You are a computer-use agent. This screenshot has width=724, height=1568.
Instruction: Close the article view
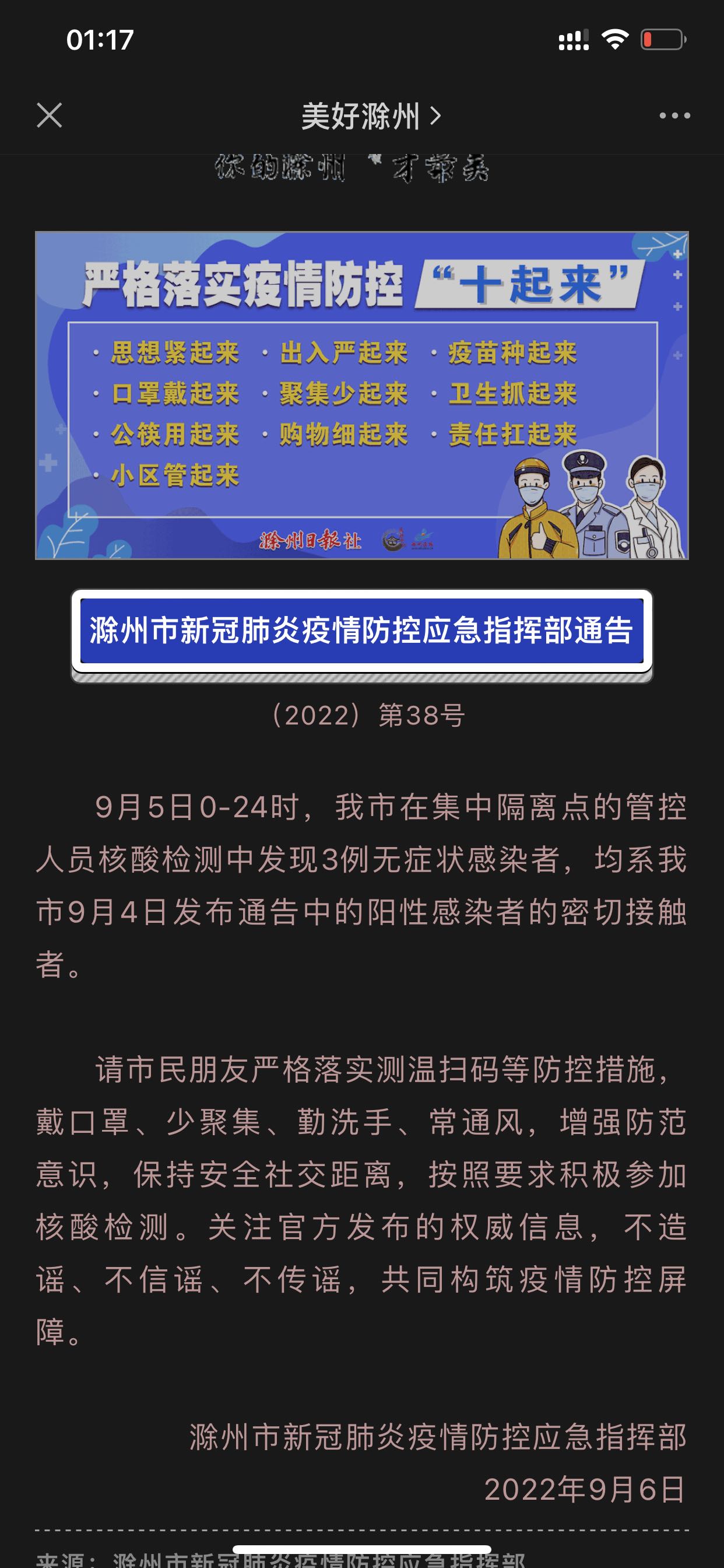coord(50,115)
